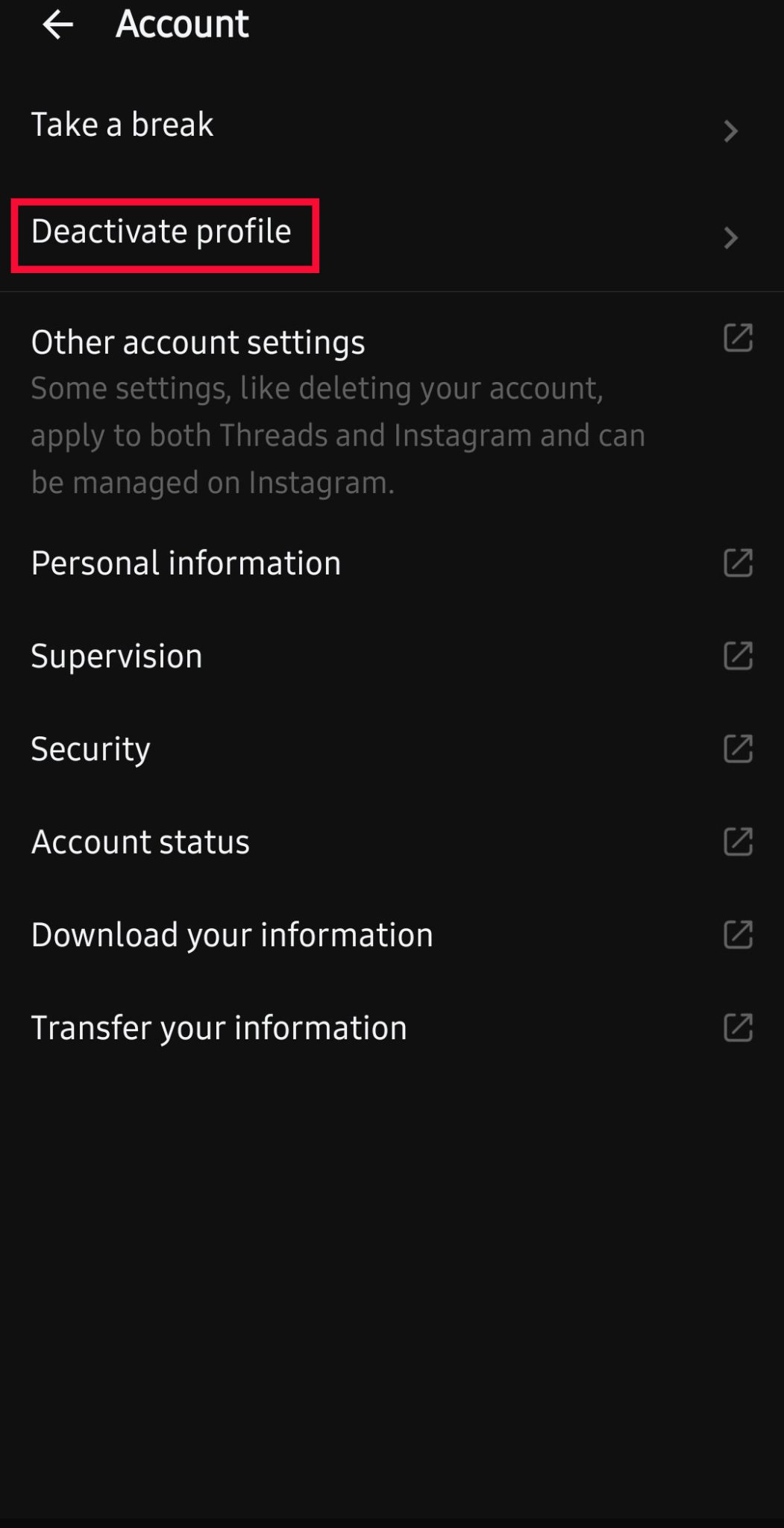Screen dimensions: 784x1528
Task: Open Download your information
Action: (x=231, y=934)
